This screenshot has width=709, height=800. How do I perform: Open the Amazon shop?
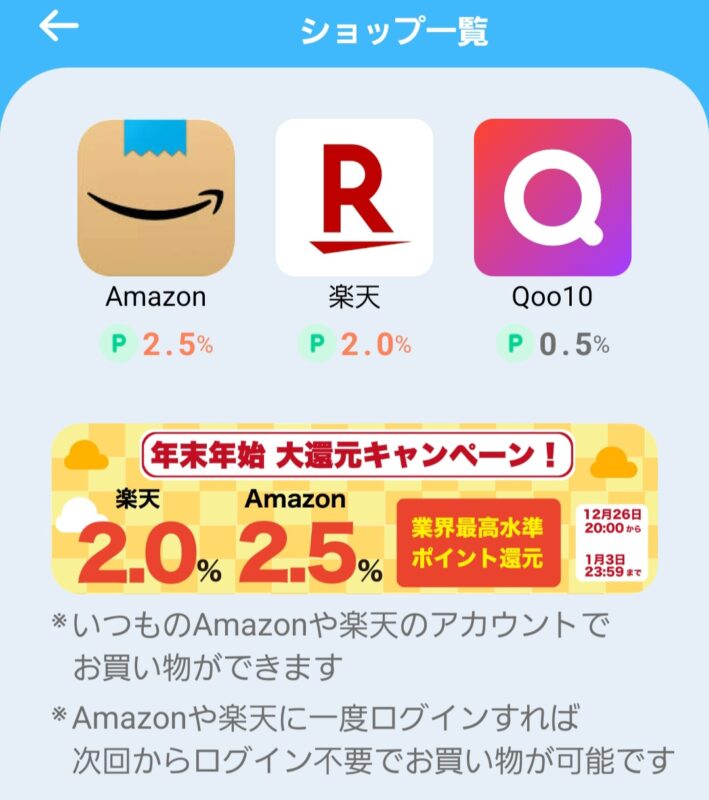click(156, 198)
